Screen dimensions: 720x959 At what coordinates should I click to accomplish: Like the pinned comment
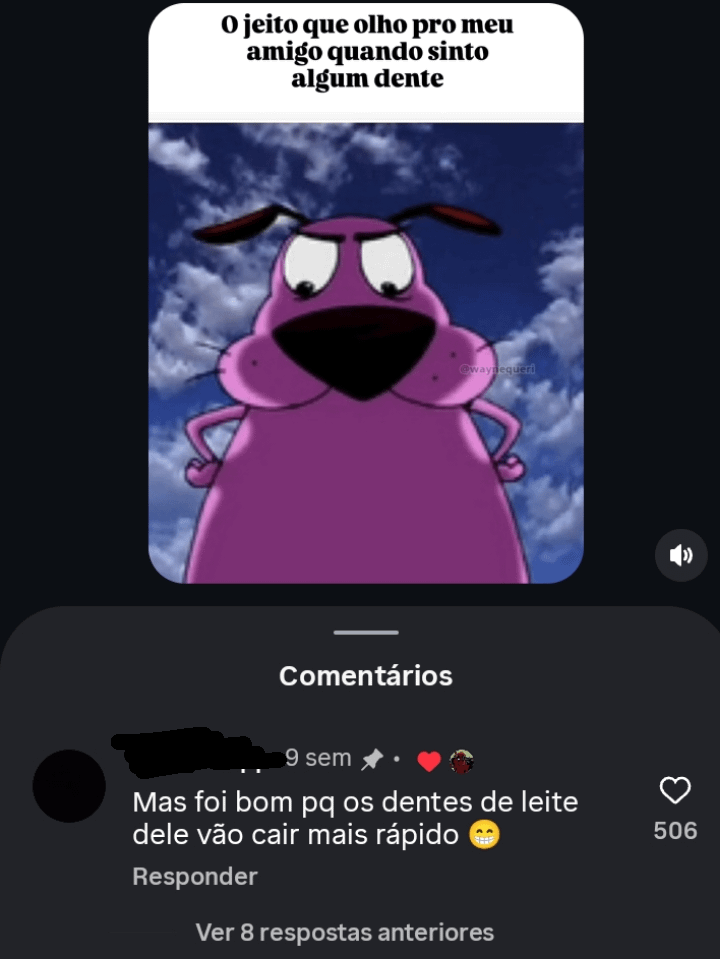[x=676, y=791]
